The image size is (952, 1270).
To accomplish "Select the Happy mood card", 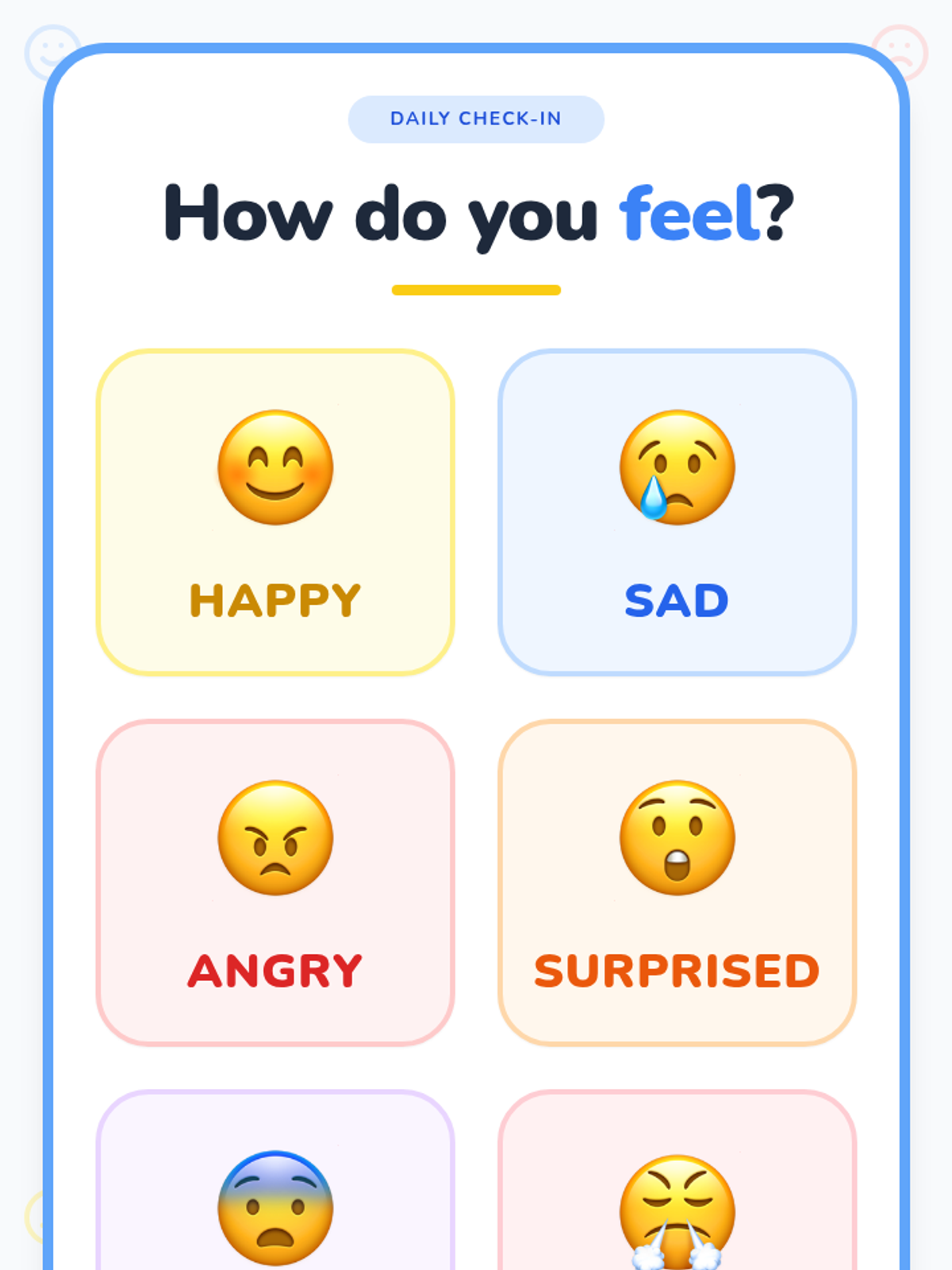I will coord(275,512).
